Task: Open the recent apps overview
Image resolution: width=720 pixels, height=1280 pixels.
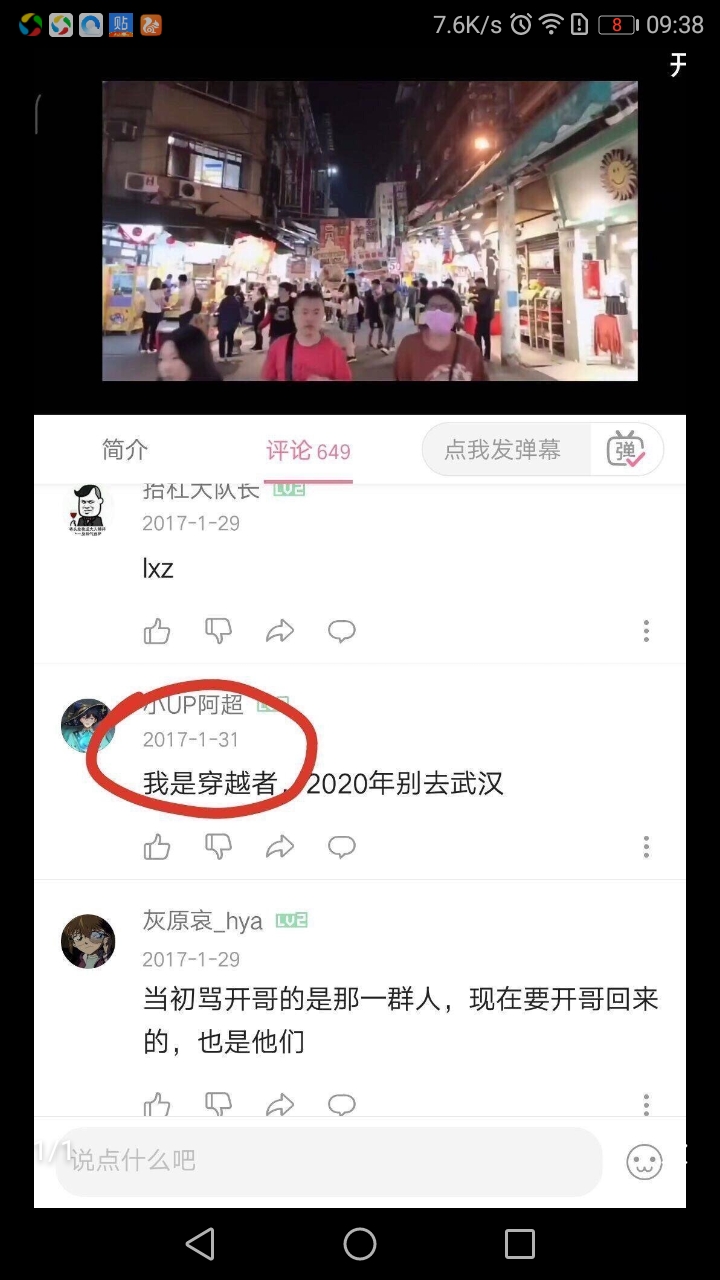Action: (x=520, y=1244)
